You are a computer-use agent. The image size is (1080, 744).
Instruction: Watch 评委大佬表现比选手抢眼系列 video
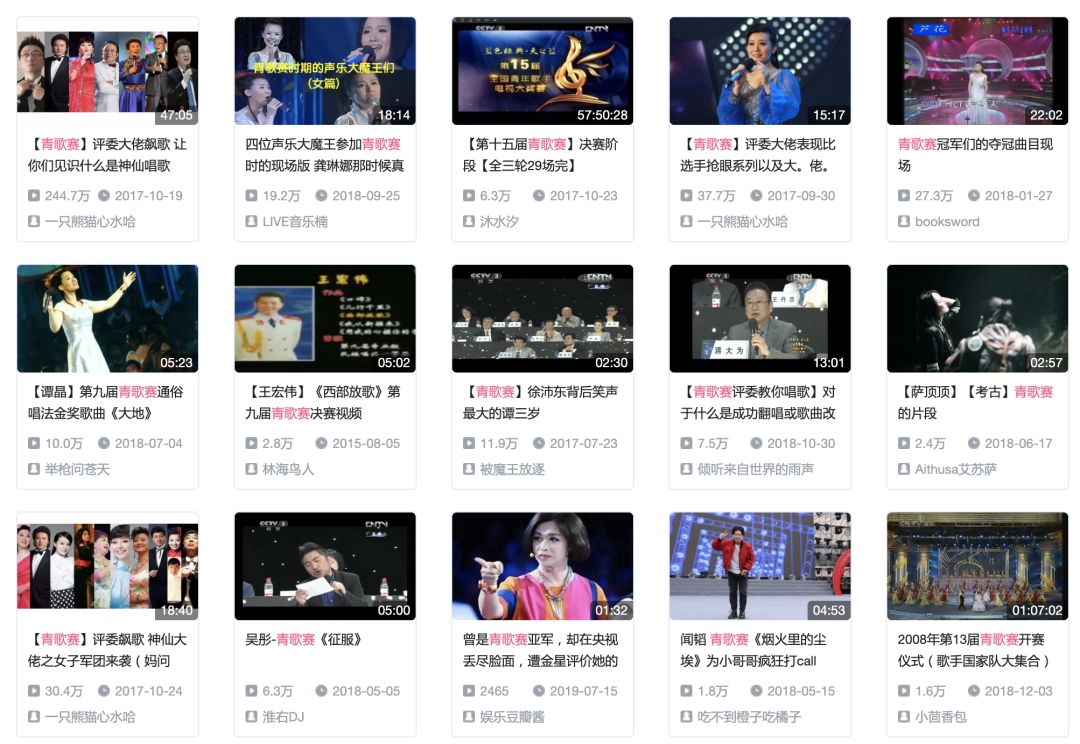point(760,72)
